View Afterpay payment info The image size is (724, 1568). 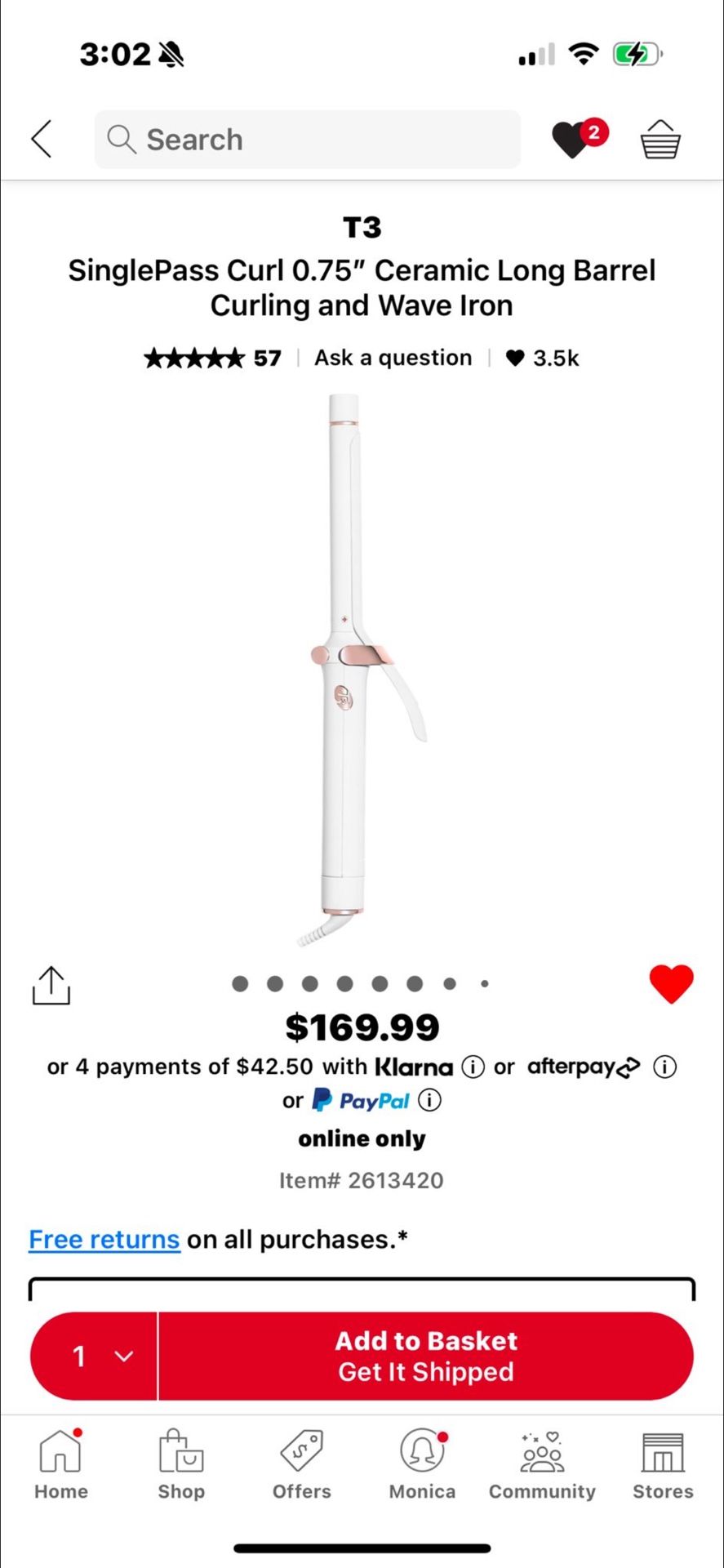664,1067
